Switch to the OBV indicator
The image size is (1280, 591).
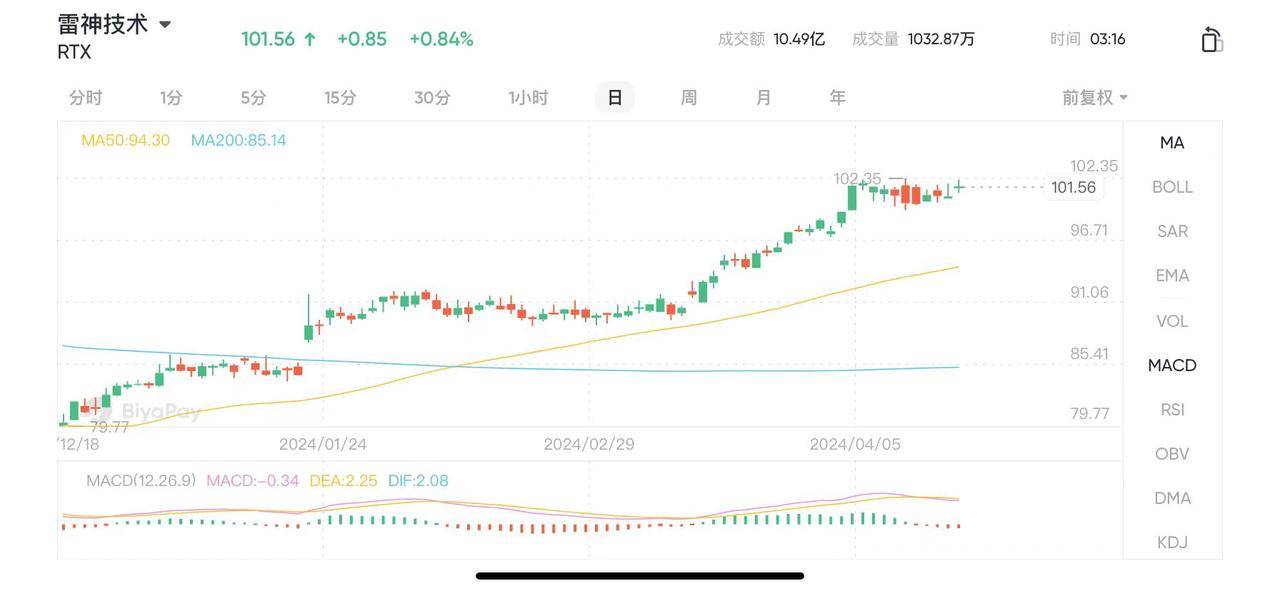pos(1172,454)
